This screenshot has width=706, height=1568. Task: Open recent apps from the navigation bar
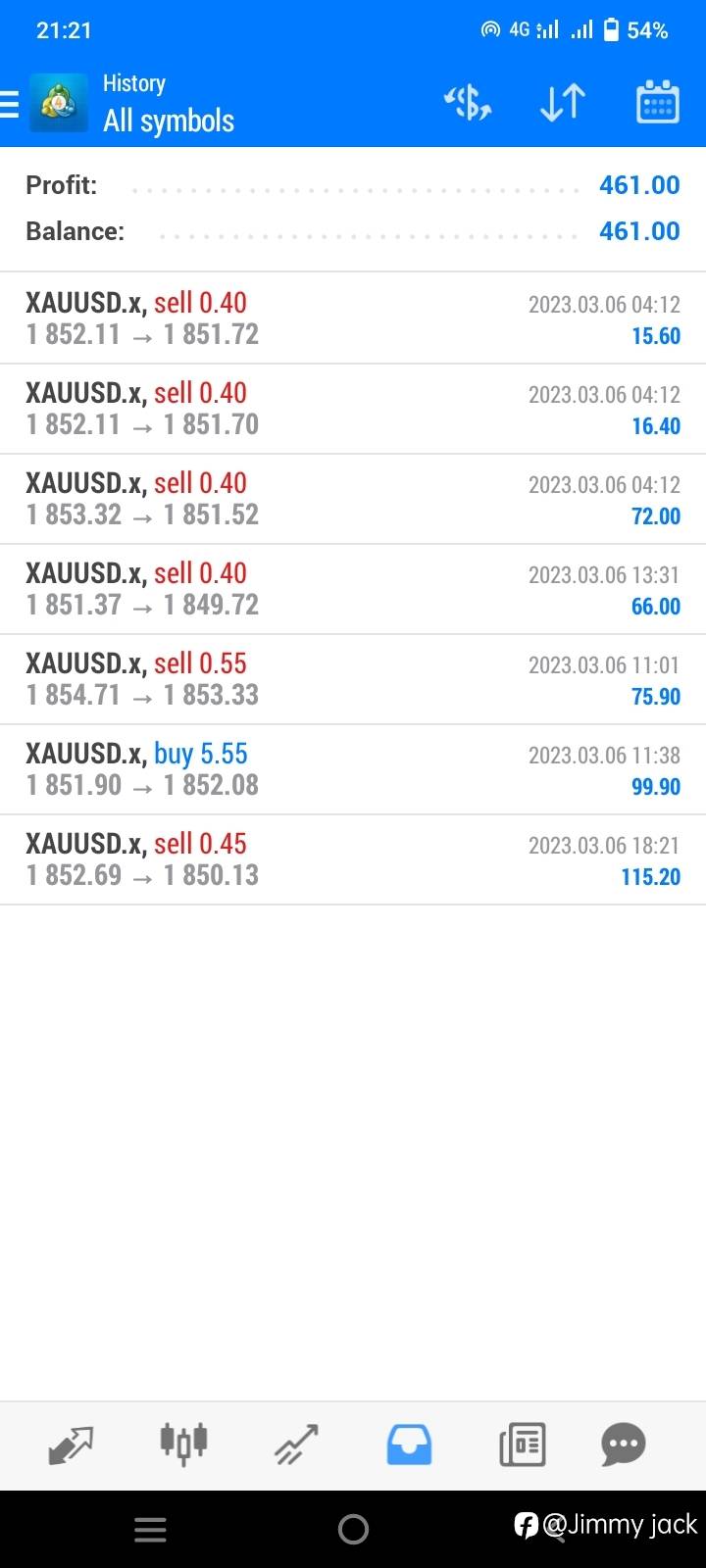coord(150,1529)
